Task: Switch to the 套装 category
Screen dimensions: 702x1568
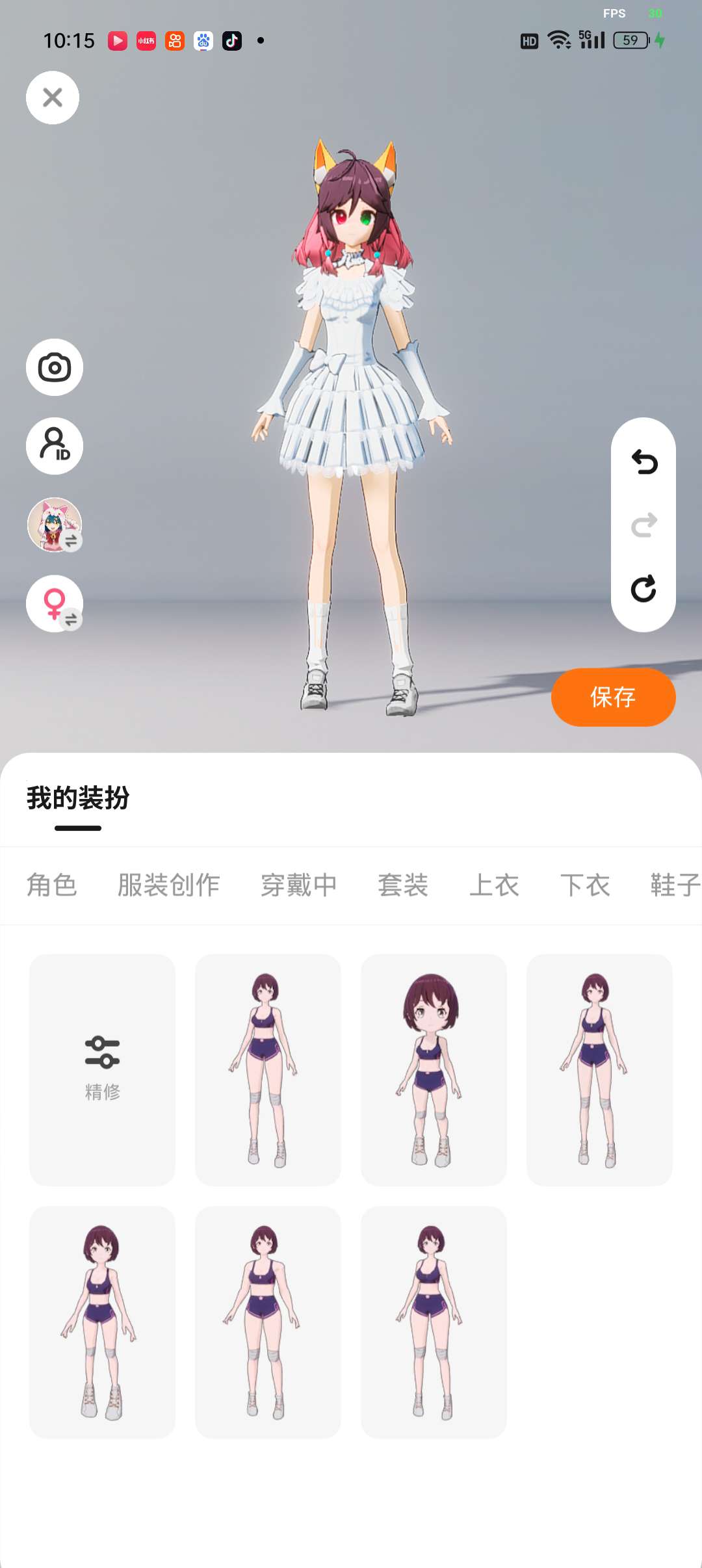Action: 403,885
